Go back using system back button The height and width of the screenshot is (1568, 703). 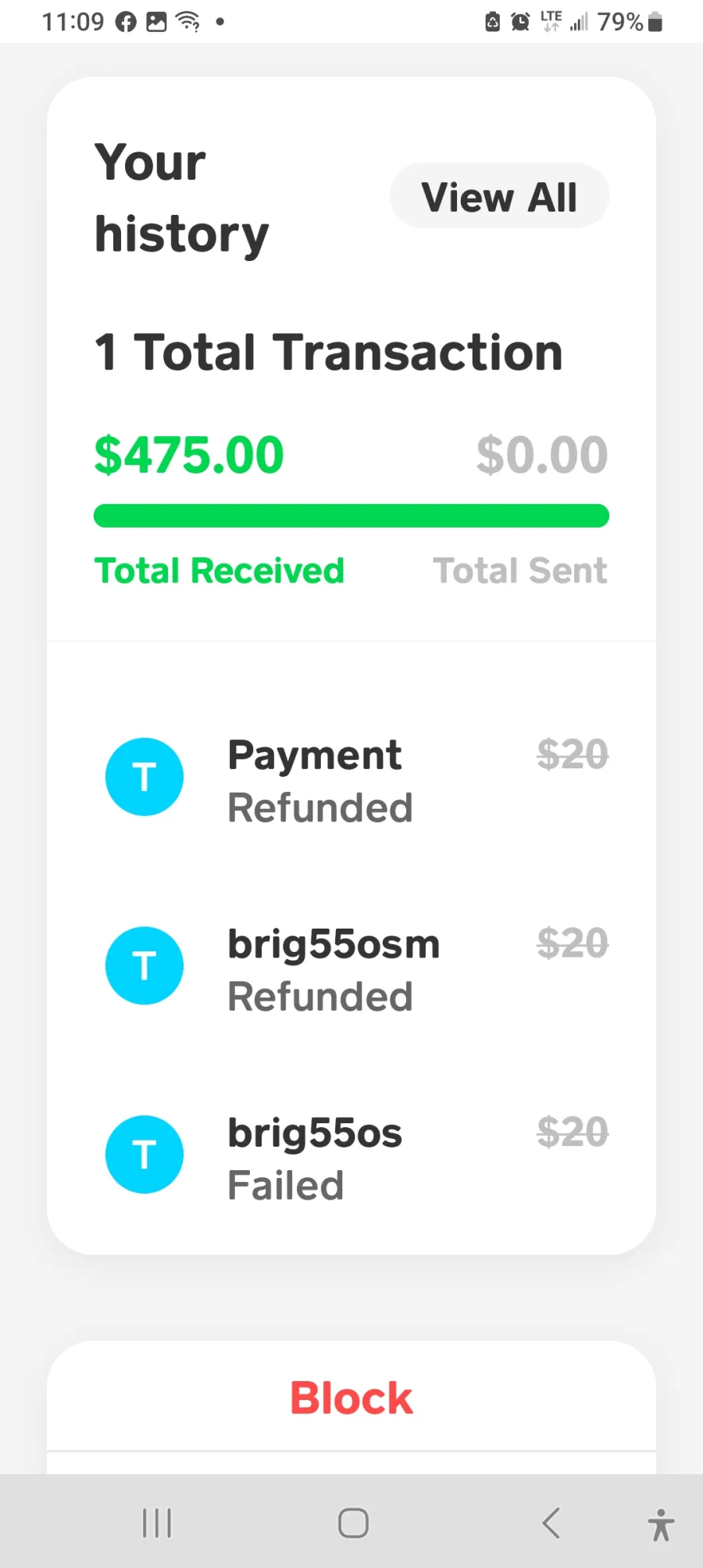coord(551,1523)
